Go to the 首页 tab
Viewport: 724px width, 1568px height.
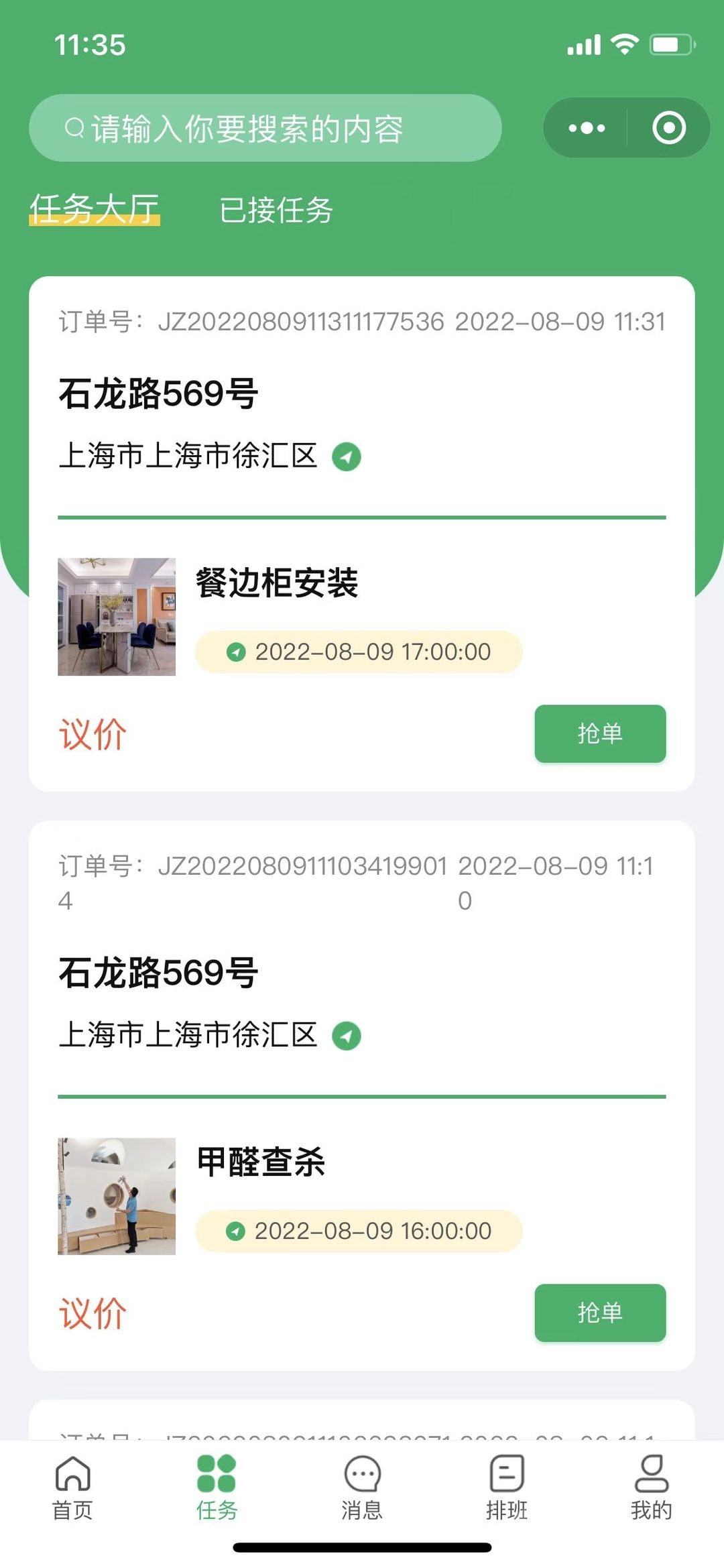tap(72, 1487)
